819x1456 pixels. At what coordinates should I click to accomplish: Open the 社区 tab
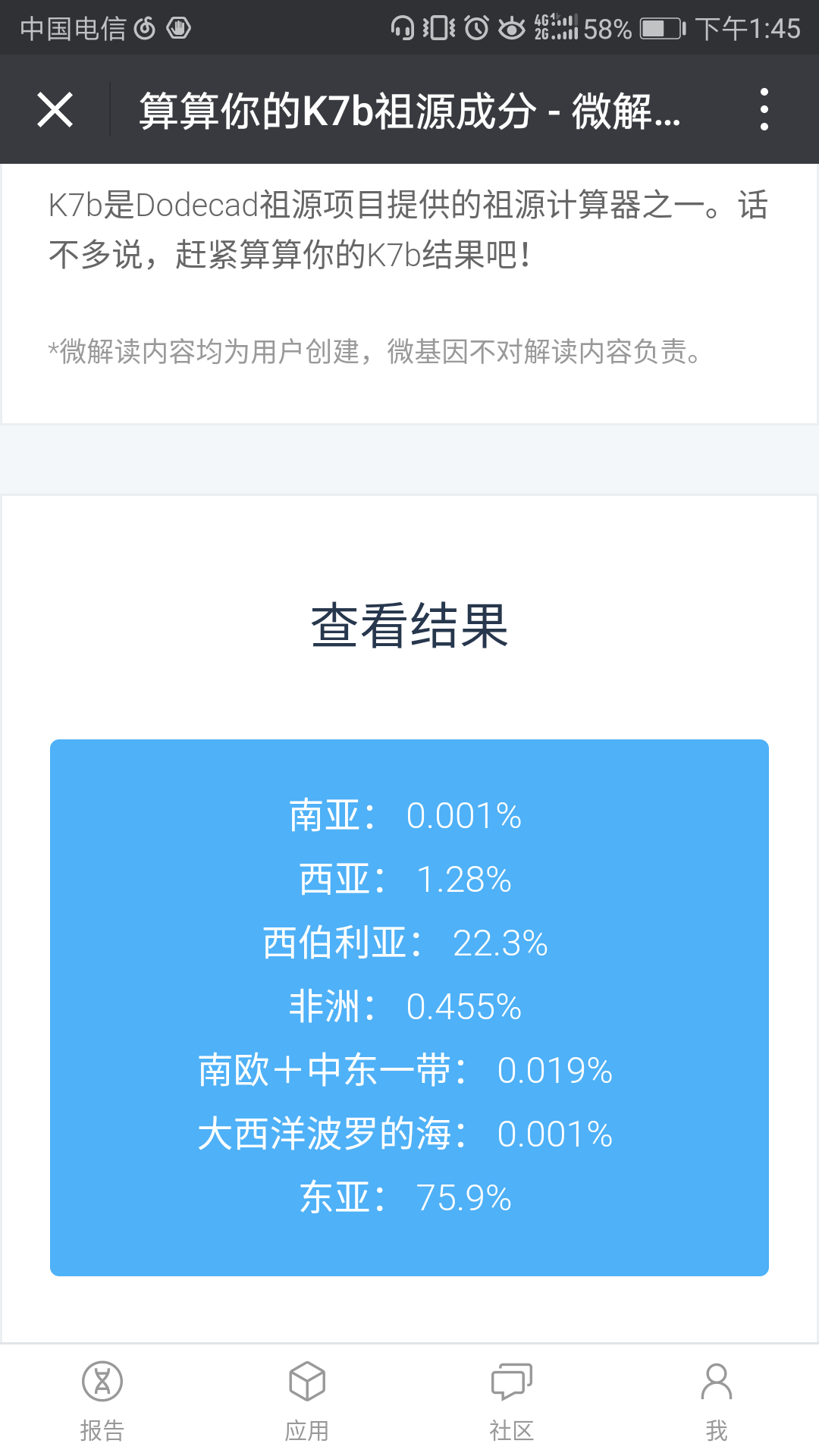click(x=512, y=1401)
